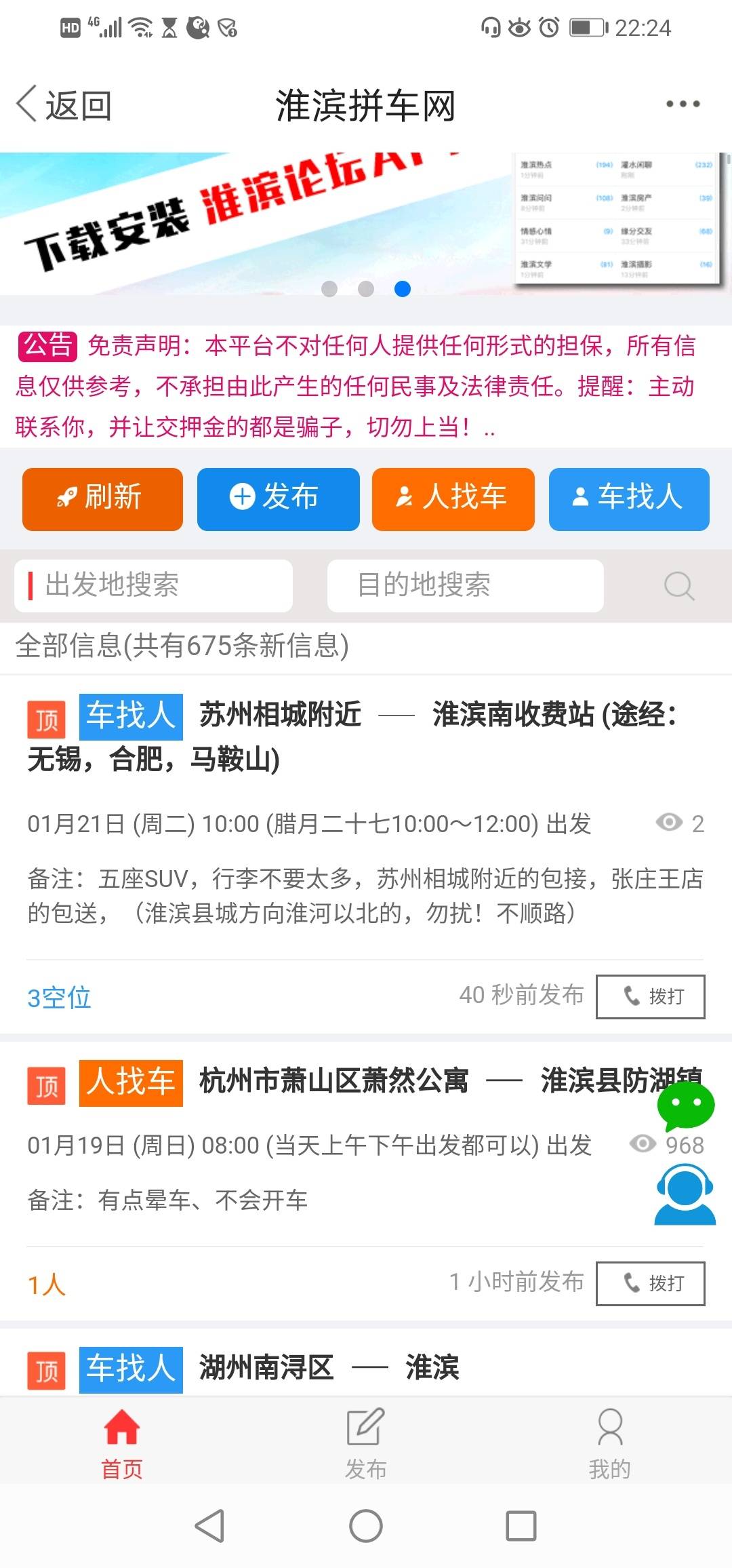732x1568 pixels.
Task: Open the three-dot overflow menu
Action: 682,104
